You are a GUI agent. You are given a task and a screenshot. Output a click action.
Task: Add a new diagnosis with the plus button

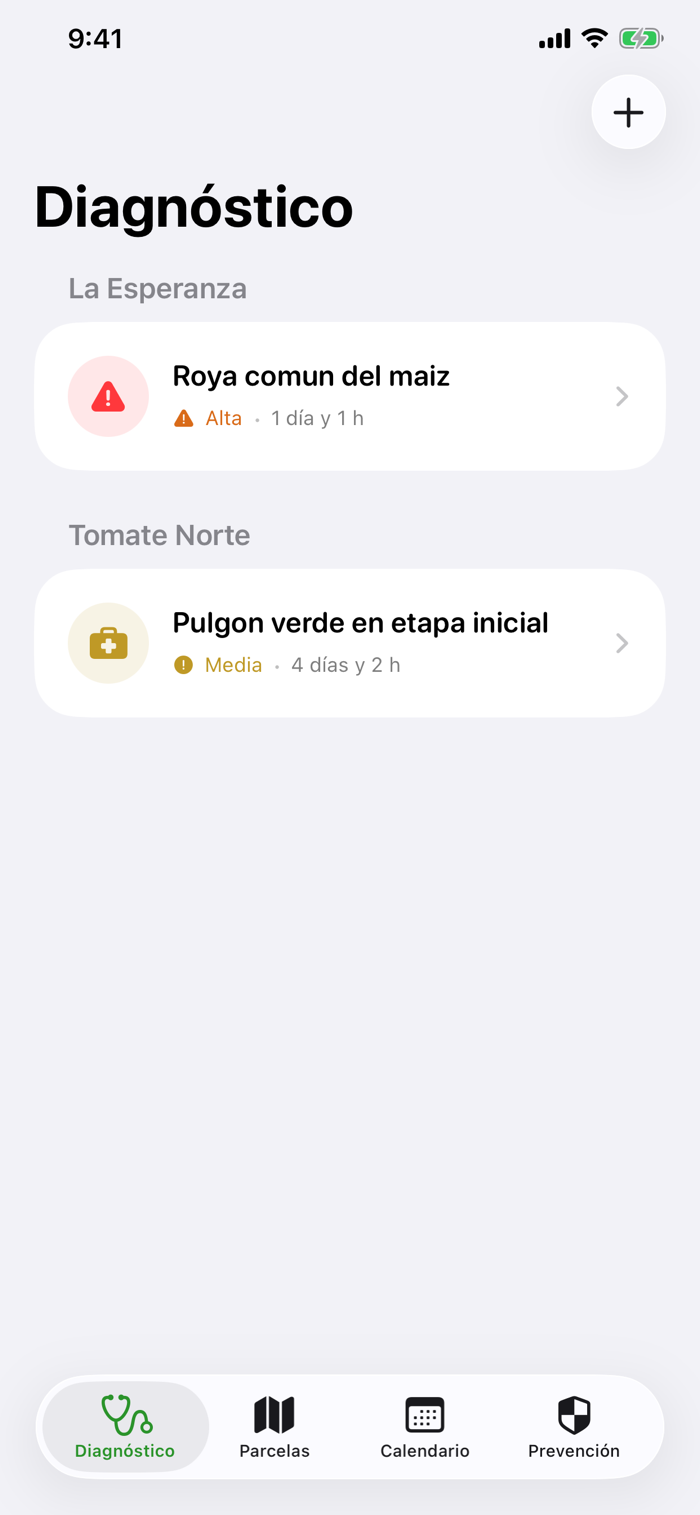[628, 112]
